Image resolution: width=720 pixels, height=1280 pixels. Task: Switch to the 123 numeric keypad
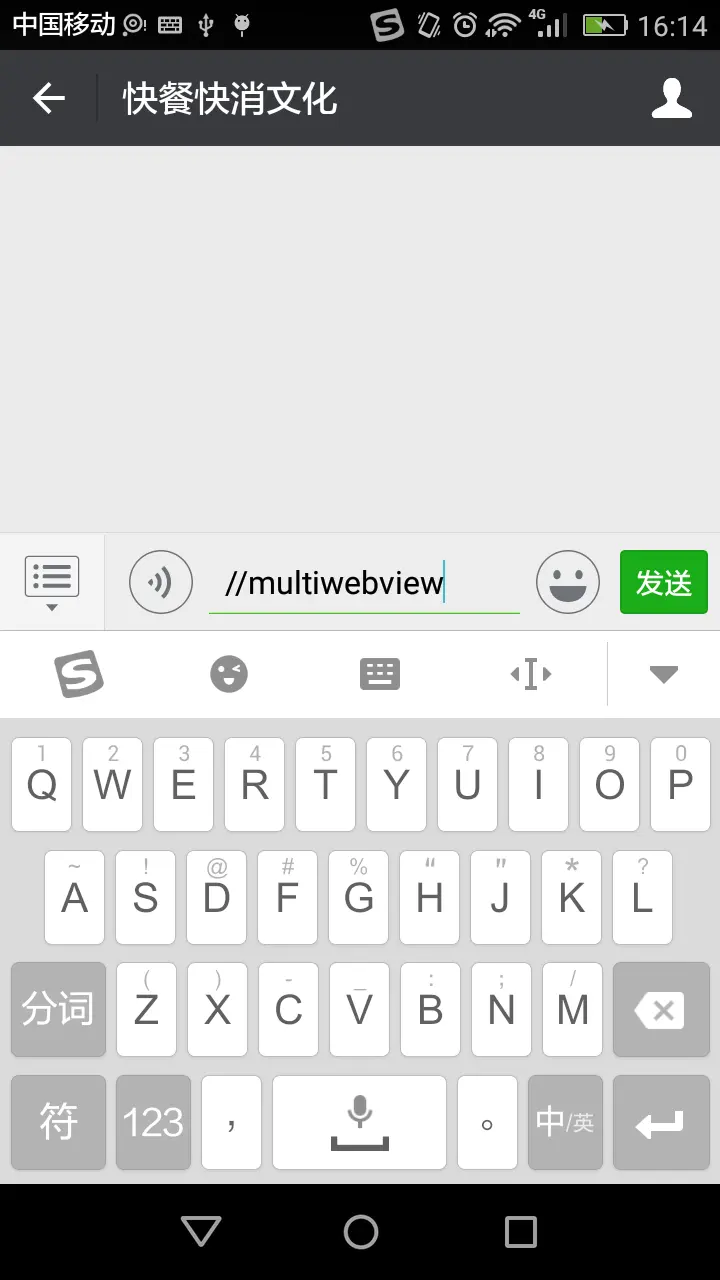coord(153,1122)
